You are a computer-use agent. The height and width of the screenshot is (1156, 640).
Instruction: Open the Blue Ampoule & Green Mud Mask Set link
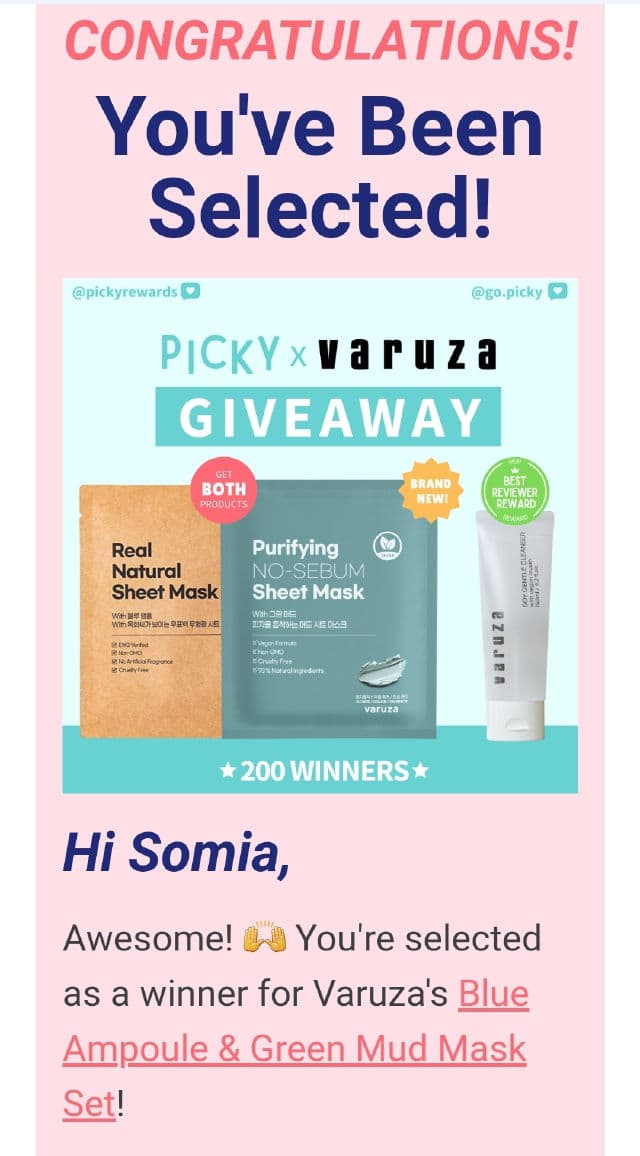(x=294, y=1049)
